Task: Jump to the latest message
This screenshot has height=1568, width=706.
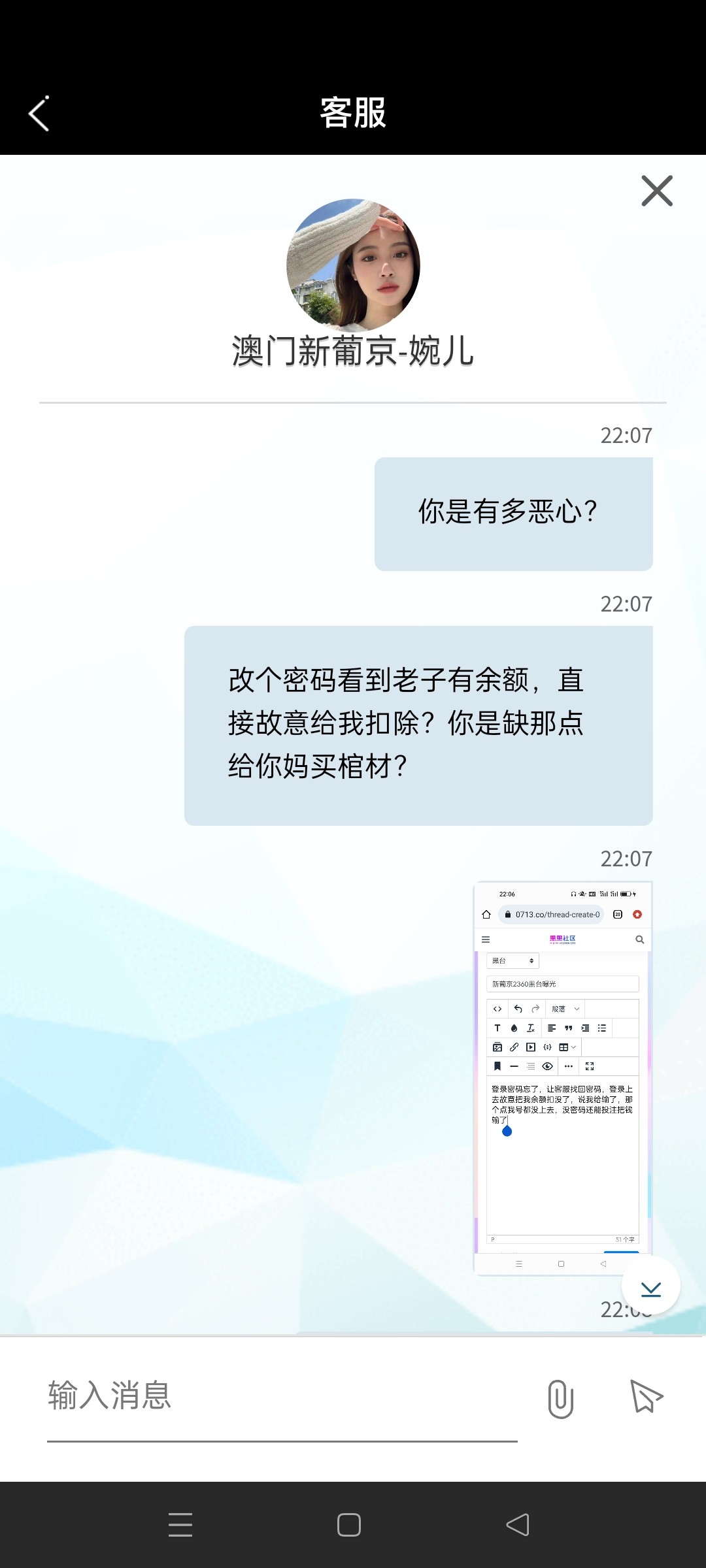Action: (x=650, y=1286)
